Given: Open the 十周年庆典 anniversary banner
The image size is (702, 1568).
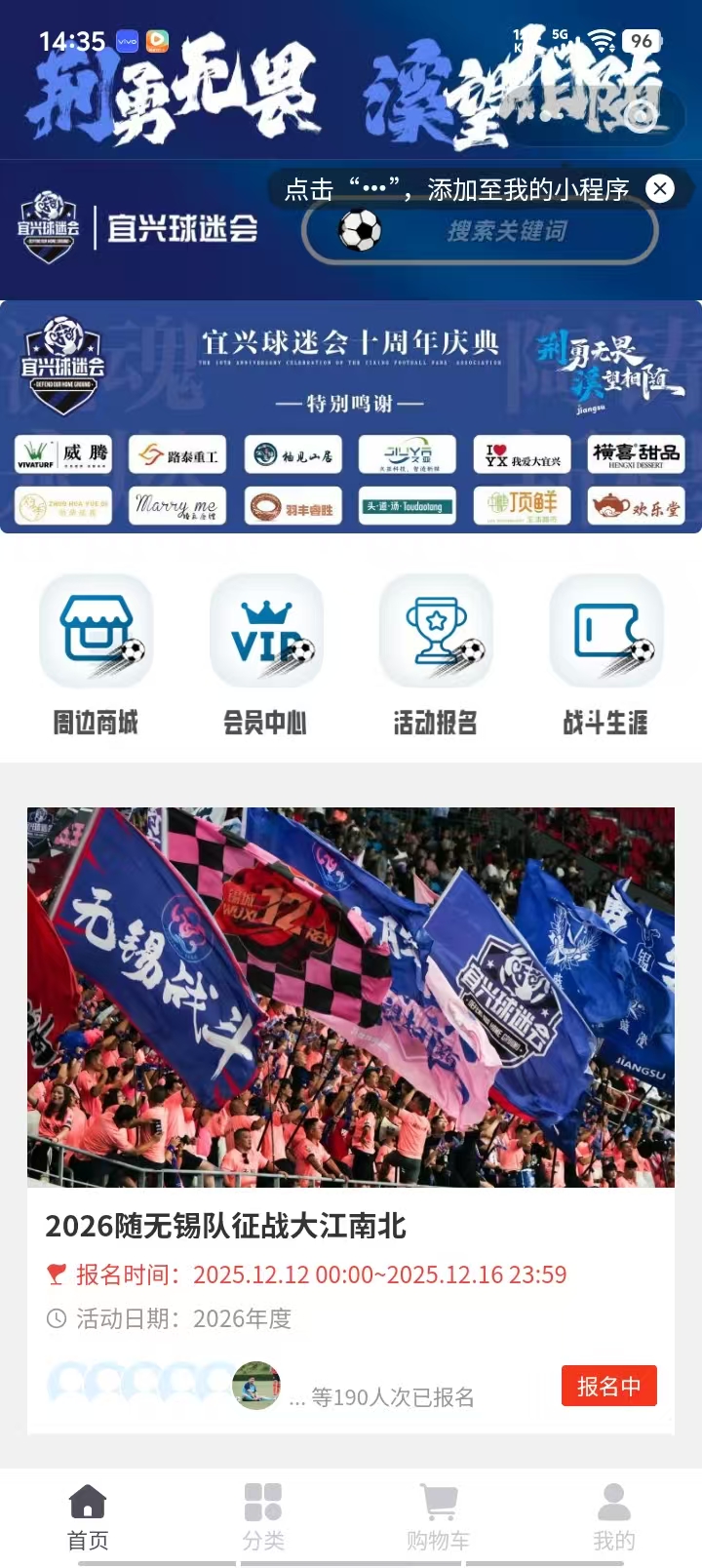Looking at the screenshot, I should click(351, 417).
